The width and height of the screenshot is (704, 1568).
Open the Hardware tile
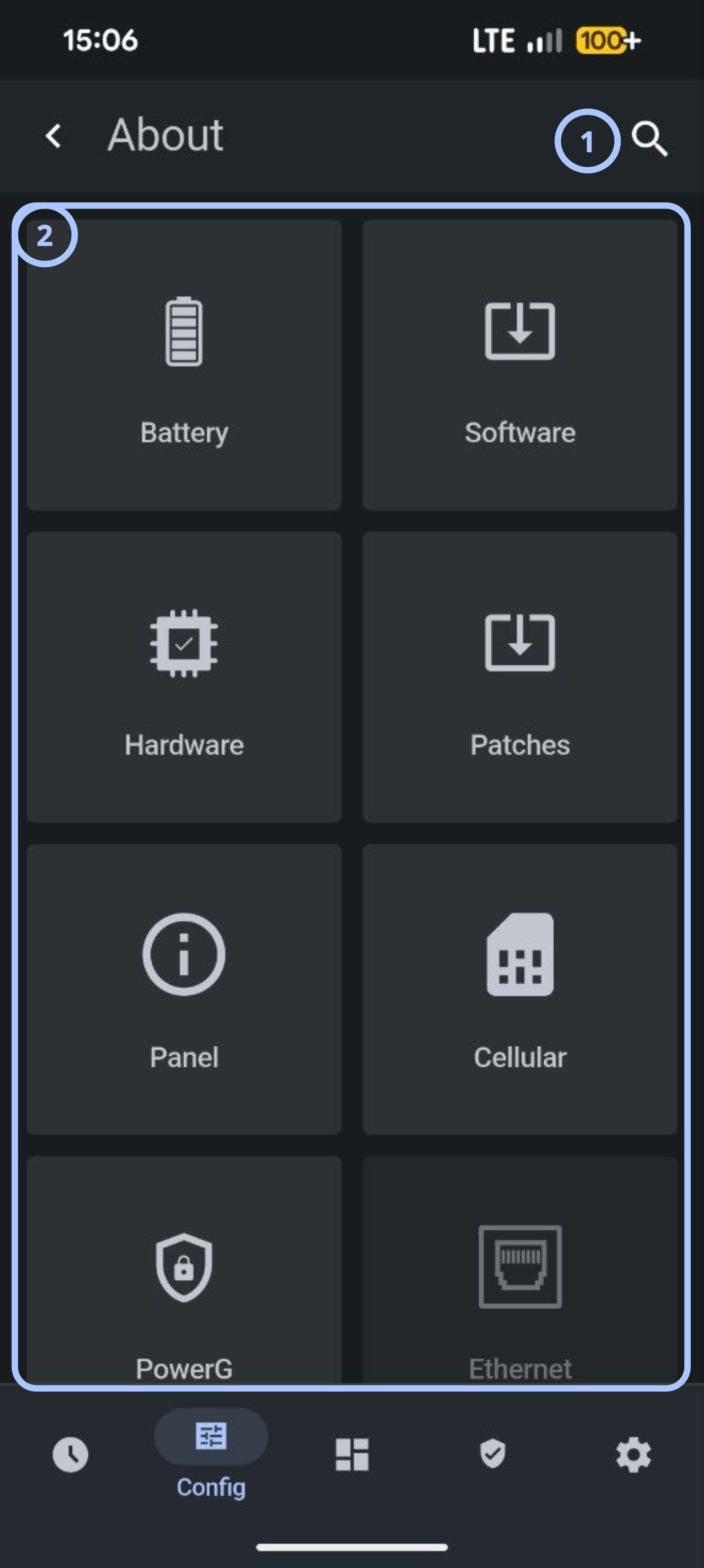(184, 677)
